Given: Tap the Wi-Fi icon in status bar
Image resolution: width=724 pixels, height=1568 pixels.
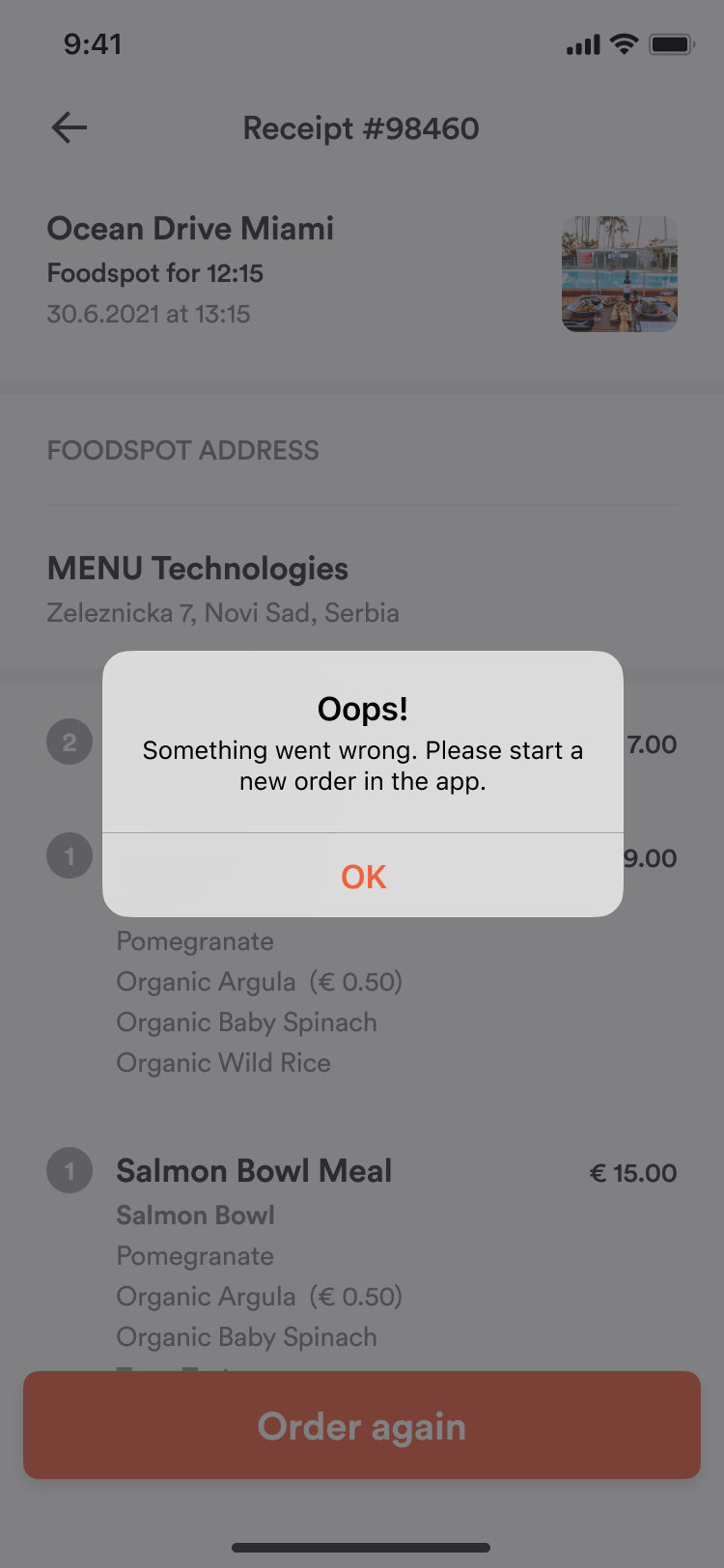Looking at the screenshot, I should pyautogui.click(x=625, y=42).
